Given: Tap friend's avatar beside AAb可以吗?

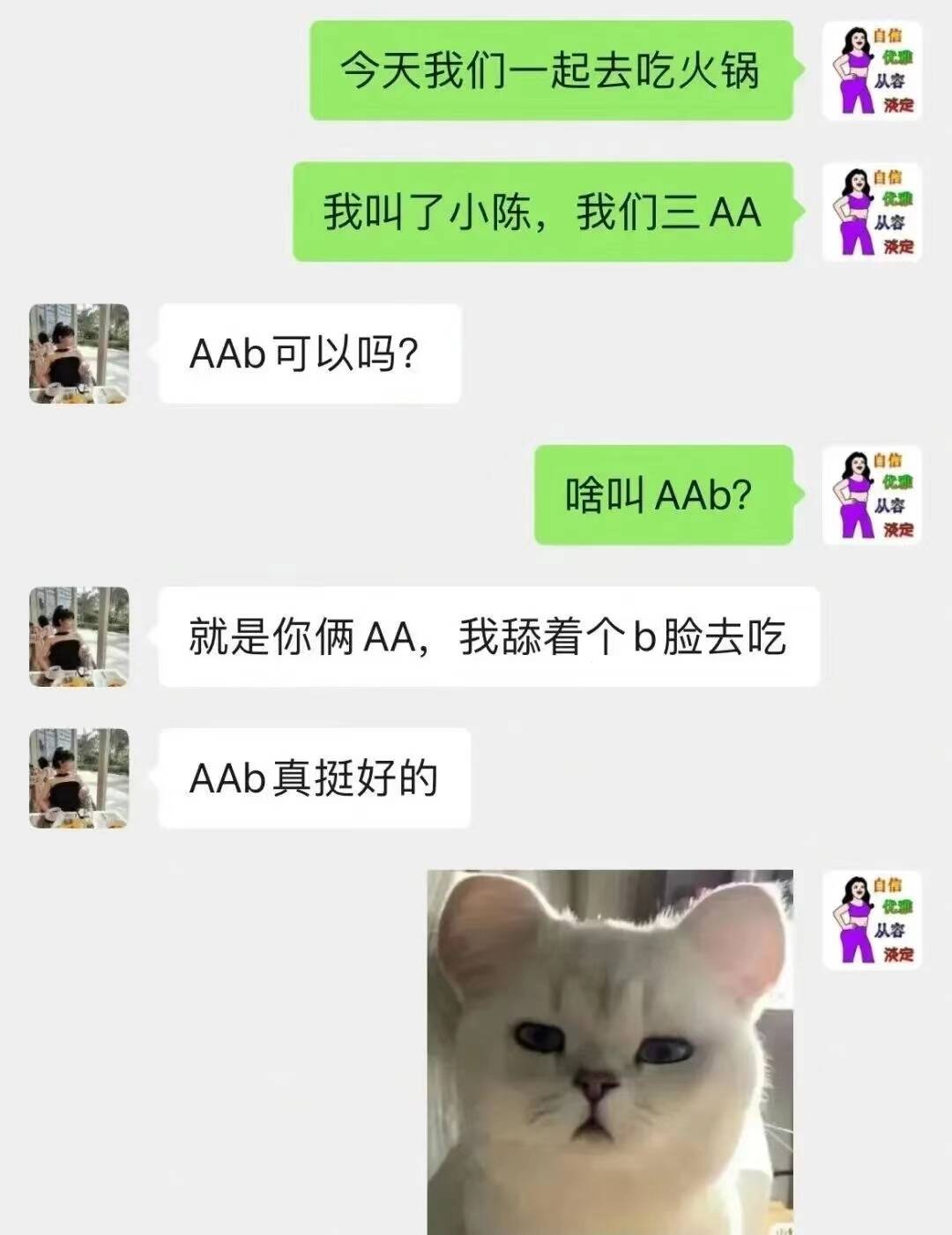Looking at the screenshot, I should (x=79, y=353).
